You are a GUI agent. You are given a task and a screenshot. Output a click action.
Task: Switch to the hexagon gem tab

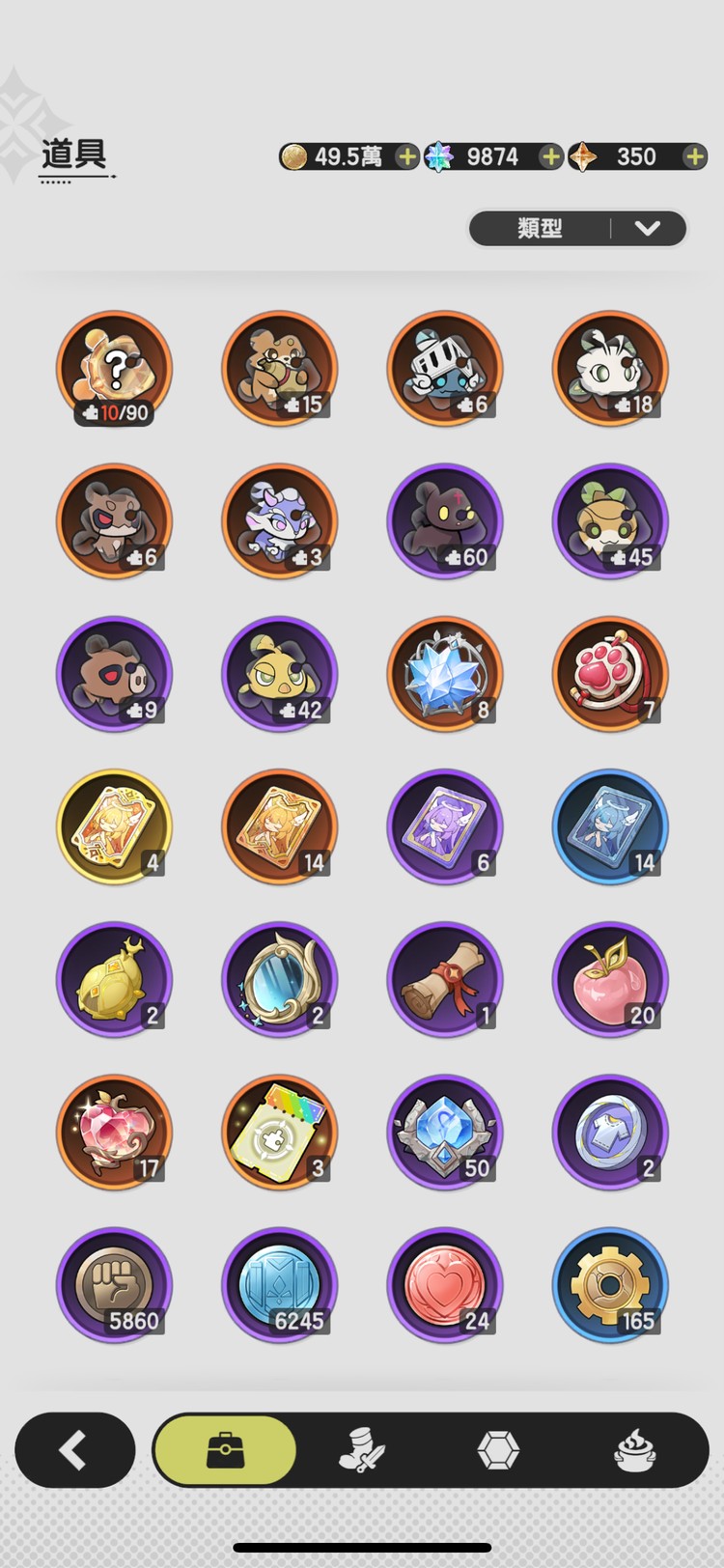point(498,1450)
